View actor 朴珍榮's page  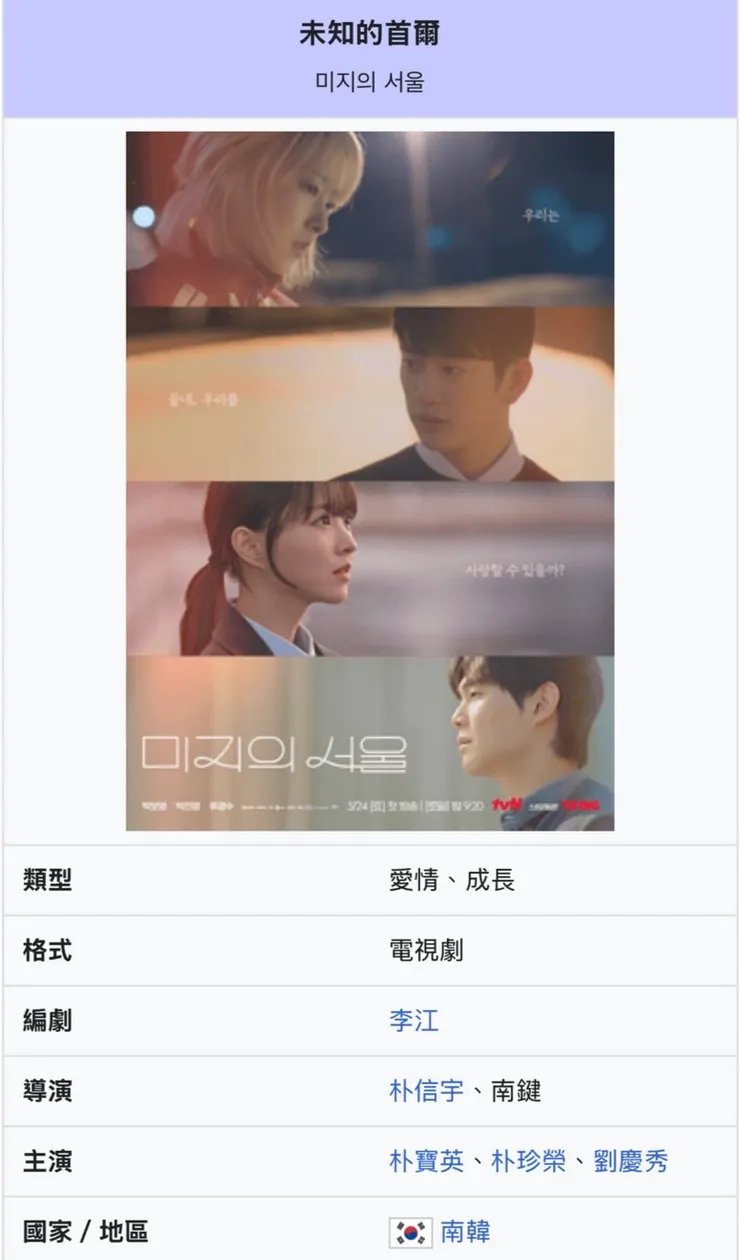(528, 1161)
